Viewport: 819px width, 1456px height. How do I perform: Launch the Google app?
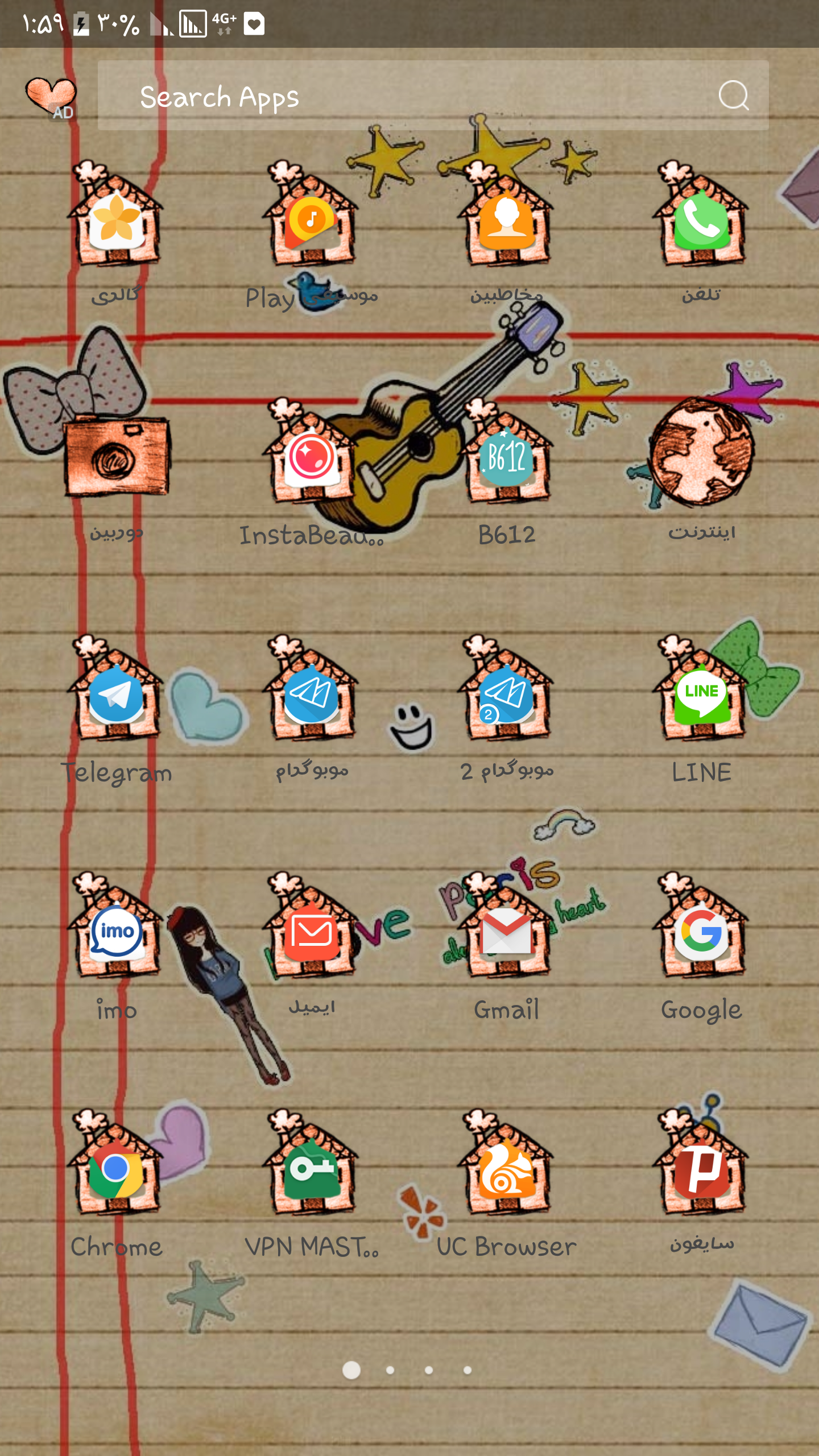pos(701,933)
